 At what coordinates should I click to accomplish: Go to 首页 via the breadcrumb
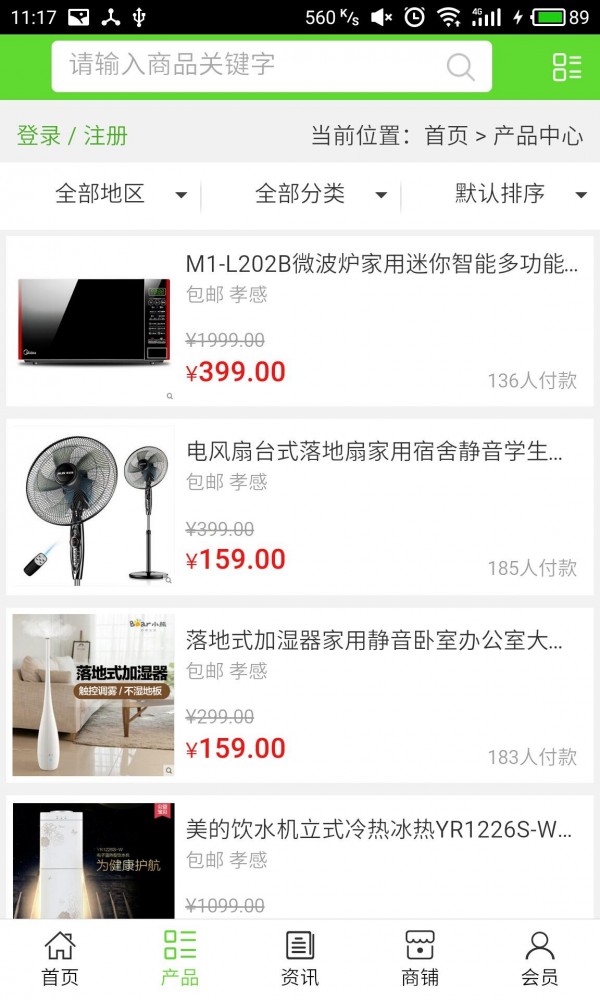[446, 136]
